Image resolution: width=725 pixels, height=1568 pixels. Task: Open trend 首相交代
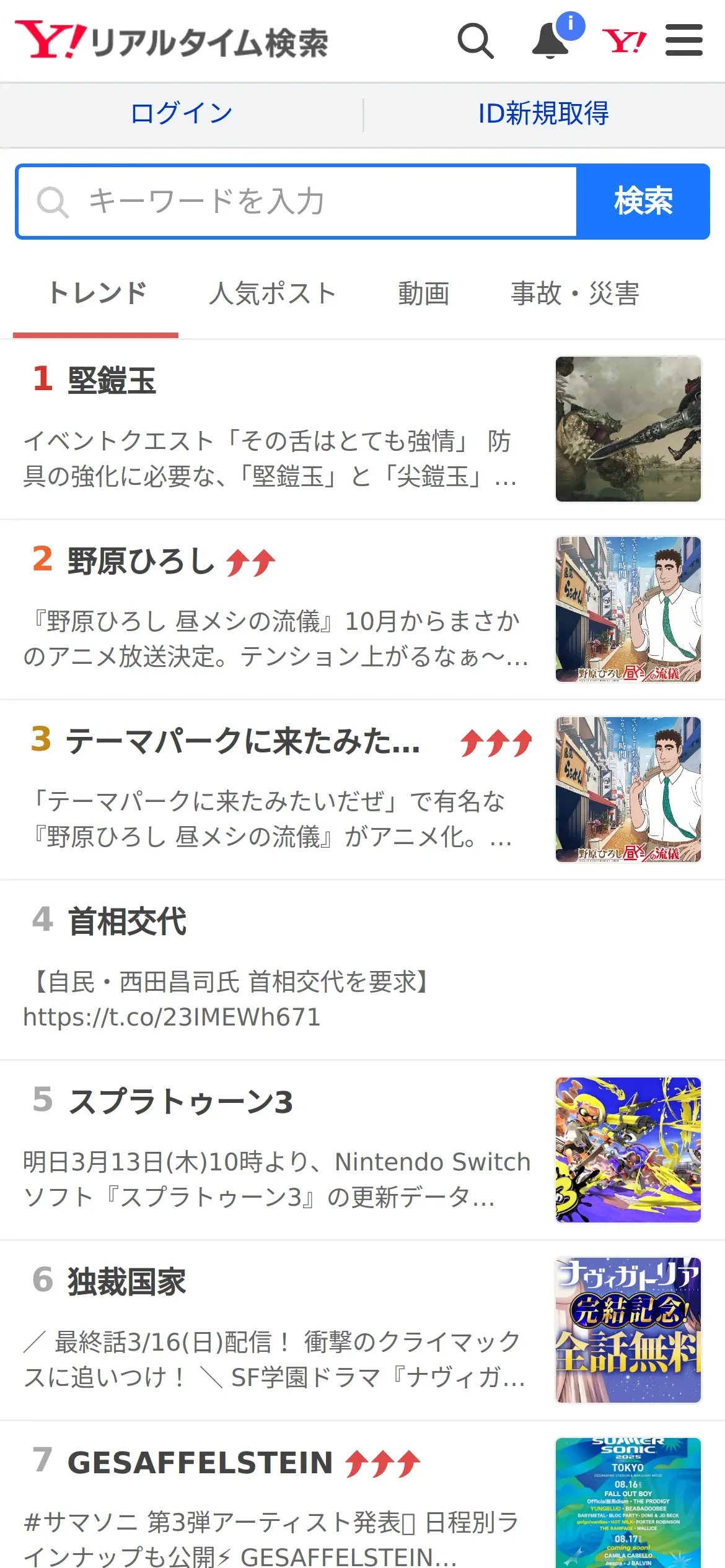[127, 921]
